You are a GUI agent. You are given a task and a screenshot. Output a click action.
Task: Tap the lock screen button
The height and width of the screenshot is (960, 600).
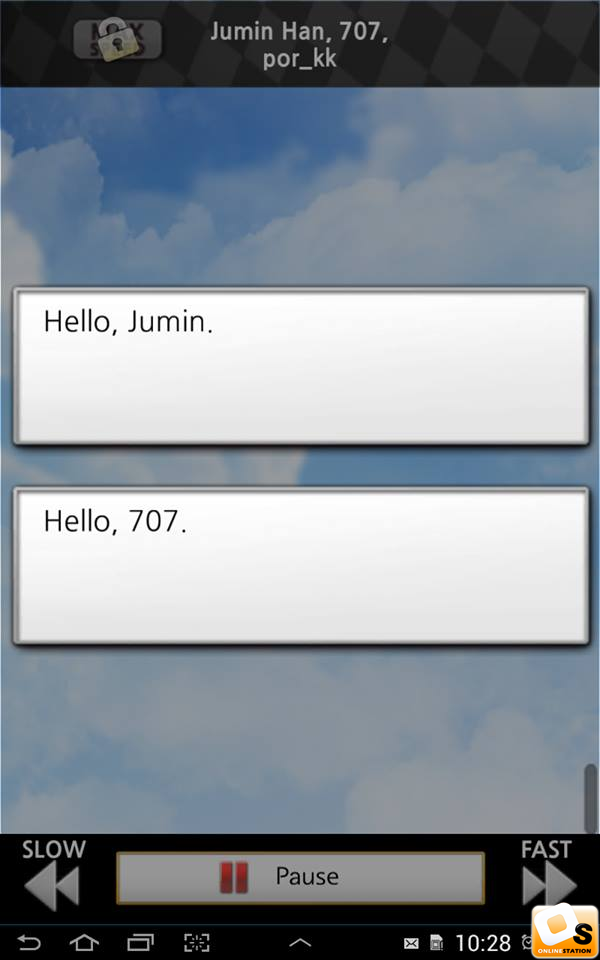118,40
